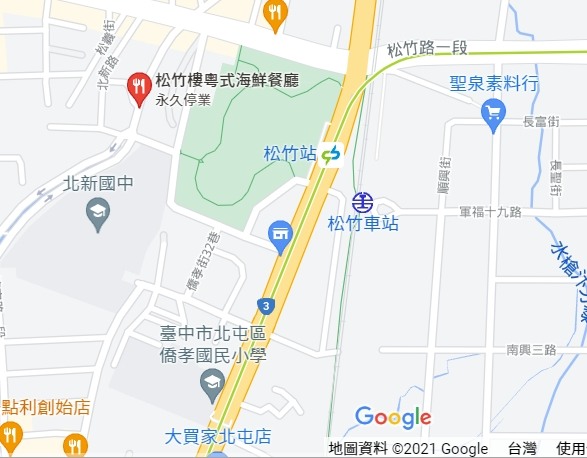Open the 松竹車站 railway station marker
The height and width of the screenshot is (458, 587).
[362, 203]
